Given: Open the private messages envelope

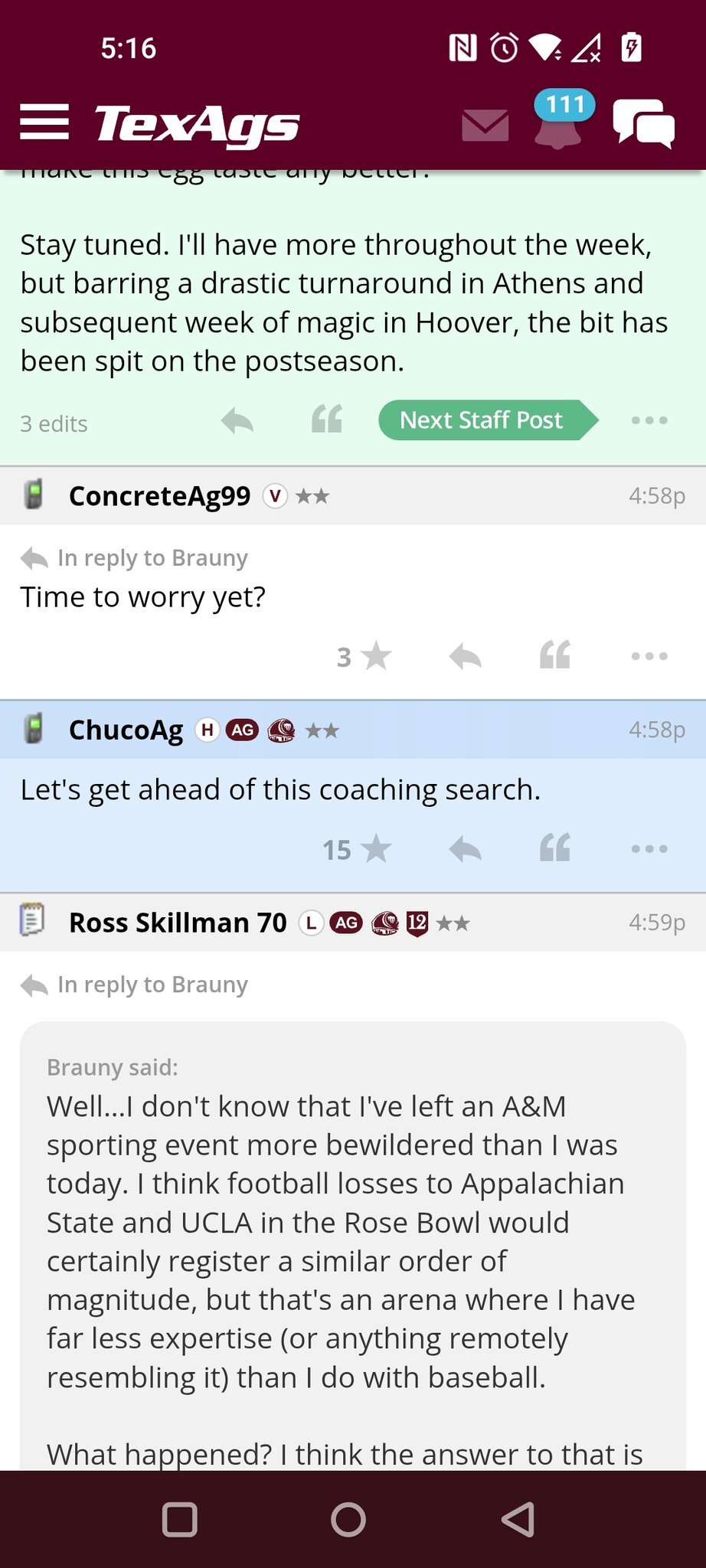Looking at the screenshot, I should pos(485,125).
